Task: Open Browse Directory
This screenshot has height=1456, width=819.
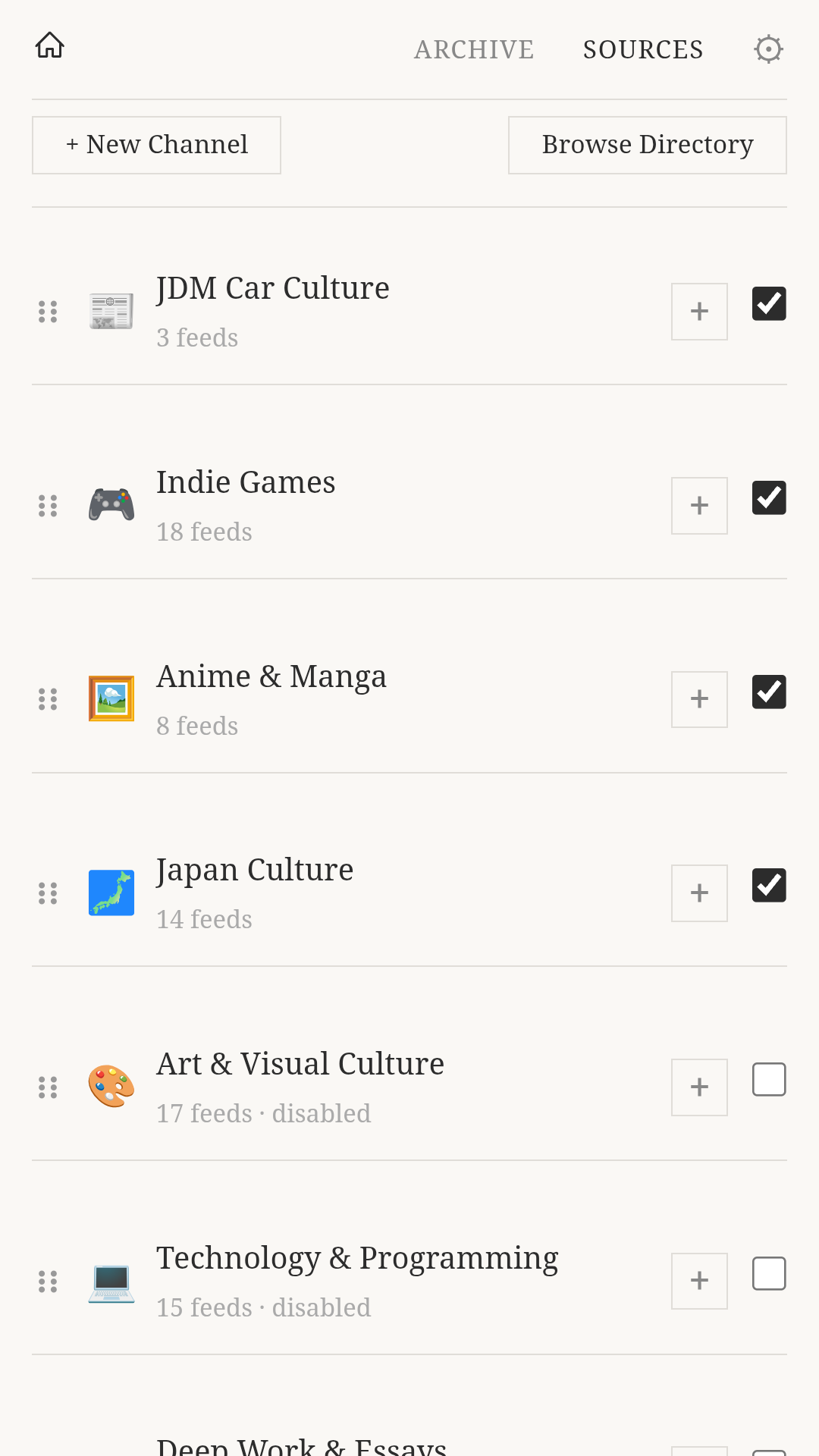Action: point(647,145)
